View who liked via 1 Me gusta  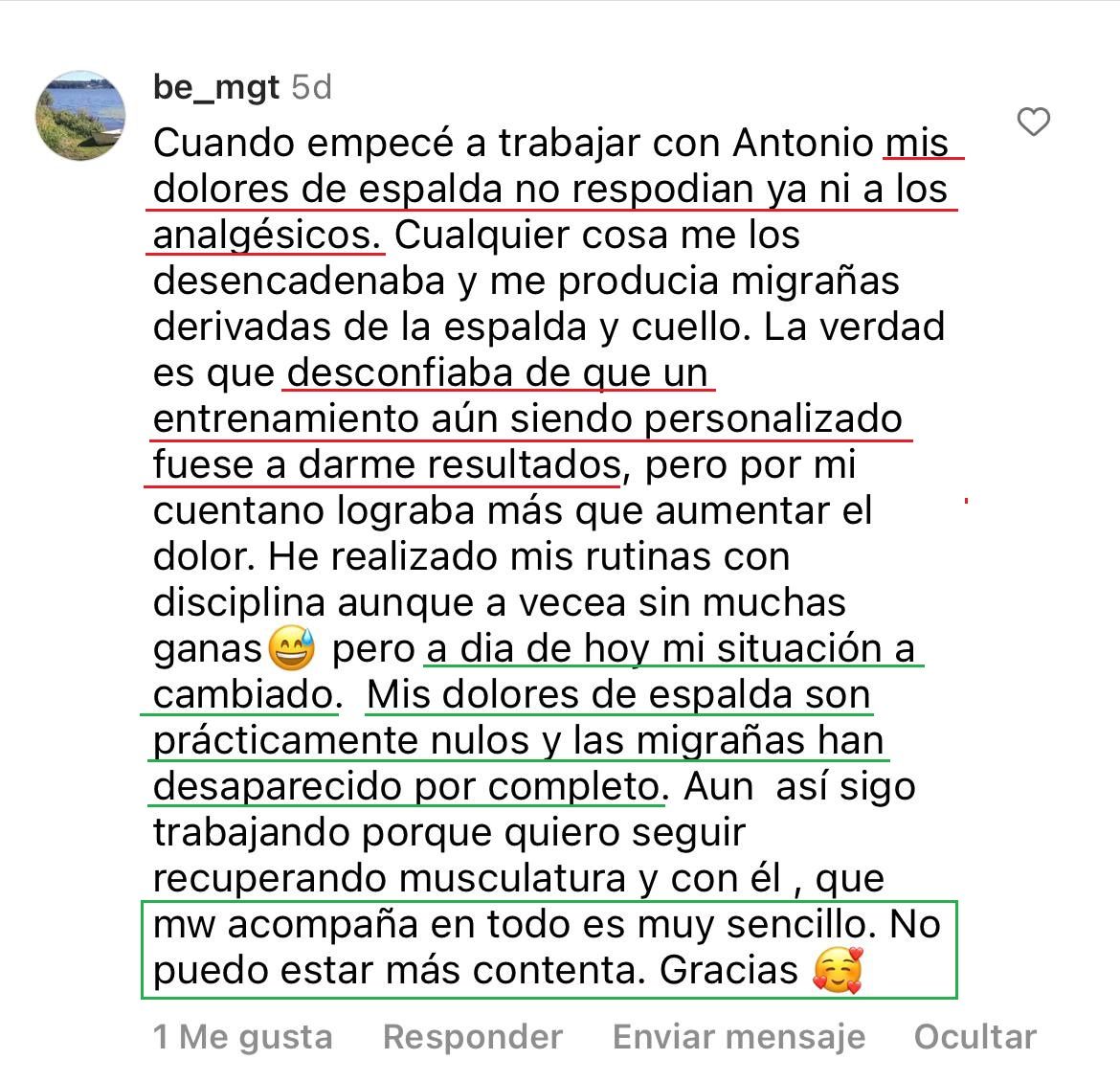[x=243, y=1037]
